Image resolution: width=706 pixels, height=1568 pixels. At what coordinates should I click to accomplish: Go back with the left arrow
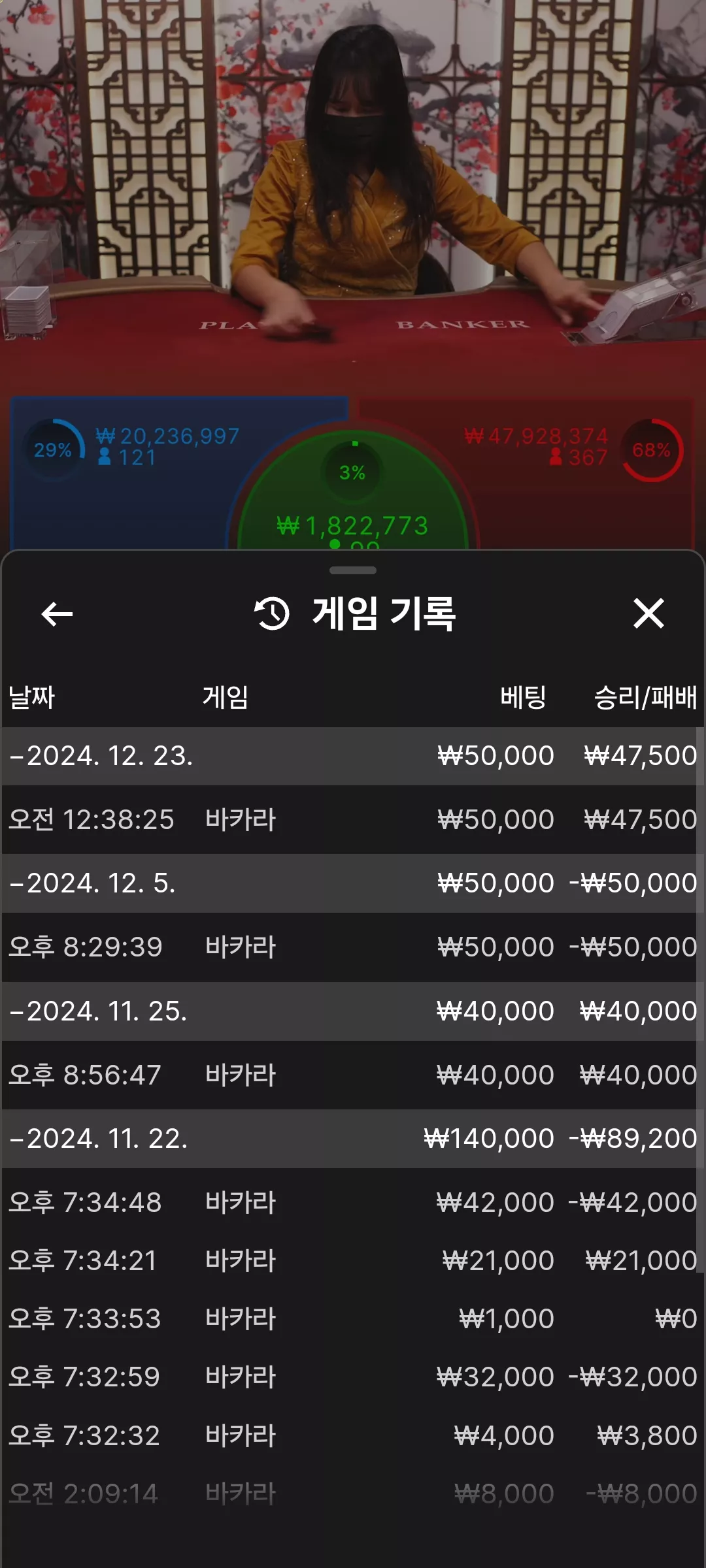pos(57,614)
